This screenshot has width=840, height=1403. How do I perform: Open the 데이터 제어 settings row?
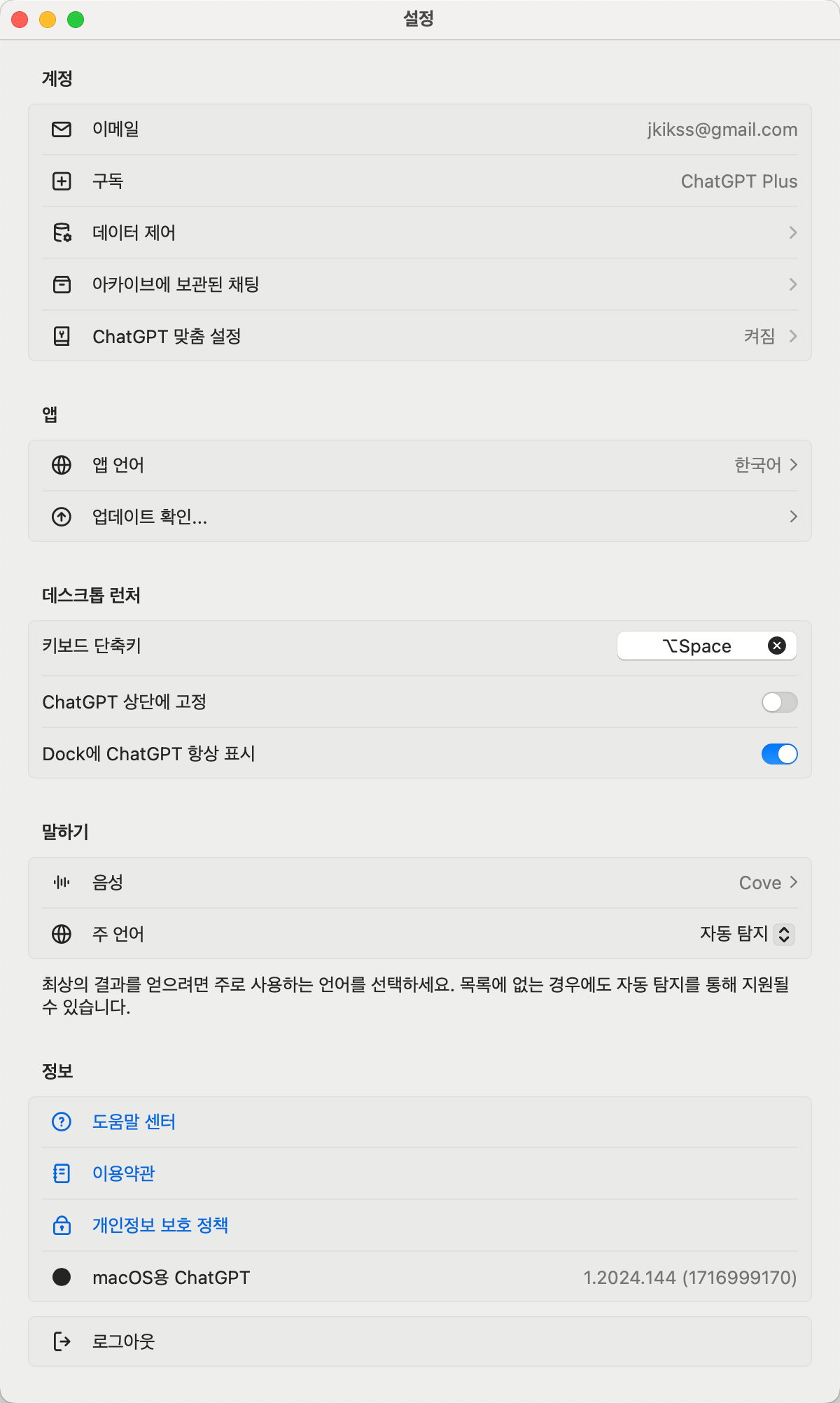point(419,232)
